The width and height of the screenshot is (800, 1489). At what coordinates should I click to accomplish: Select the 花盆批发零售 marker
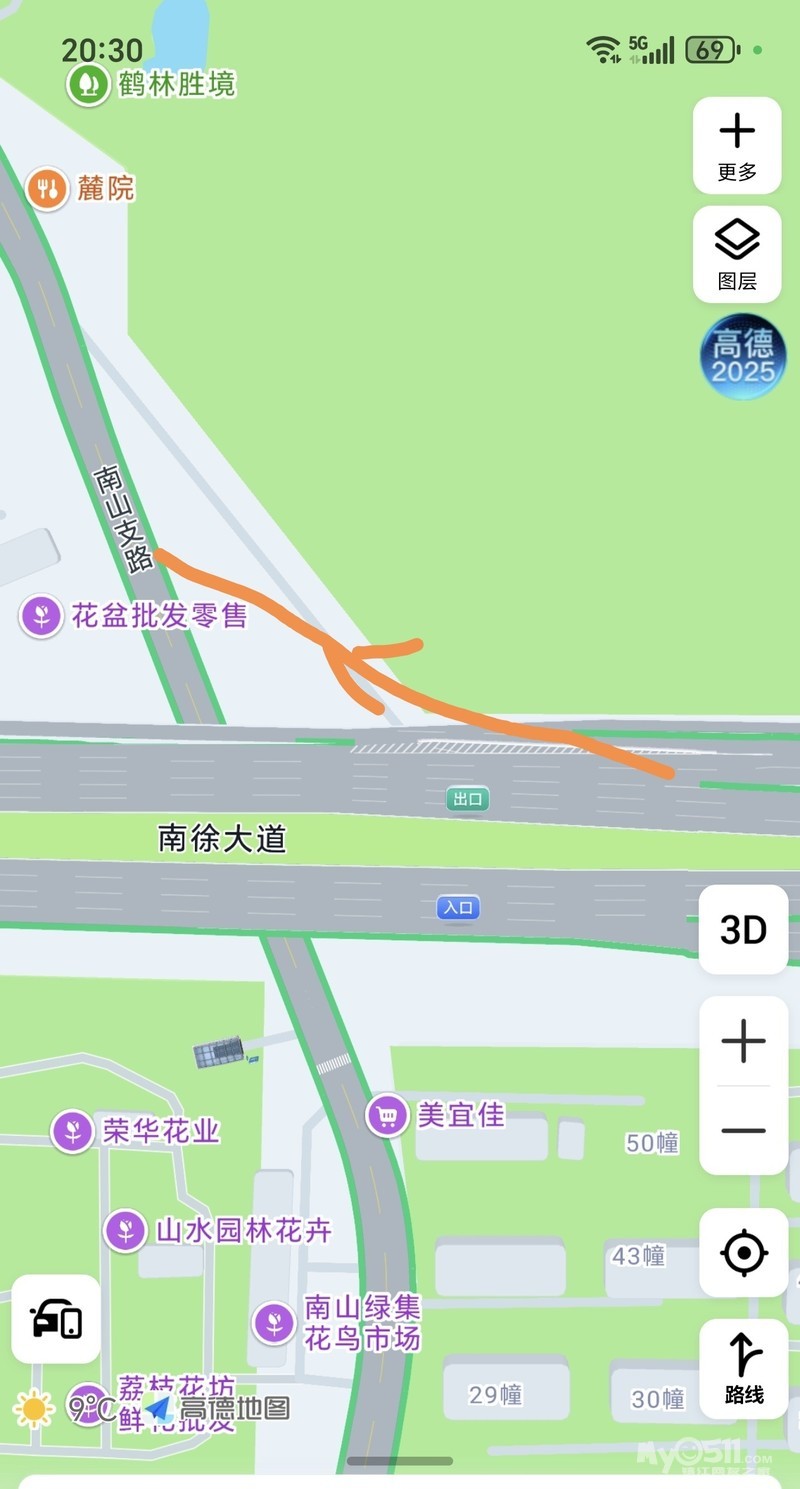tap(42, 615)
